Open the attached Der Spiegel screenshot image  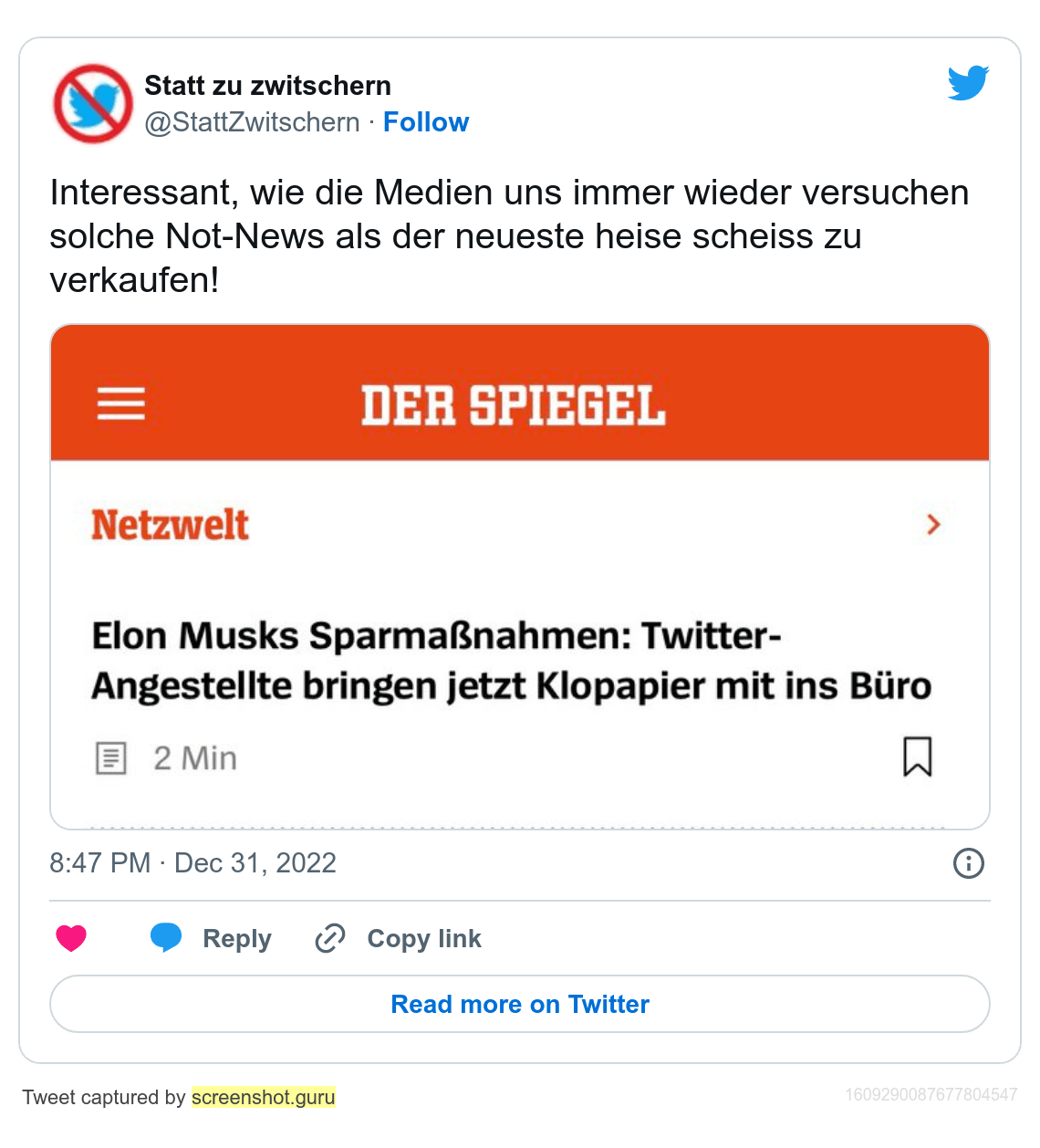519,575
